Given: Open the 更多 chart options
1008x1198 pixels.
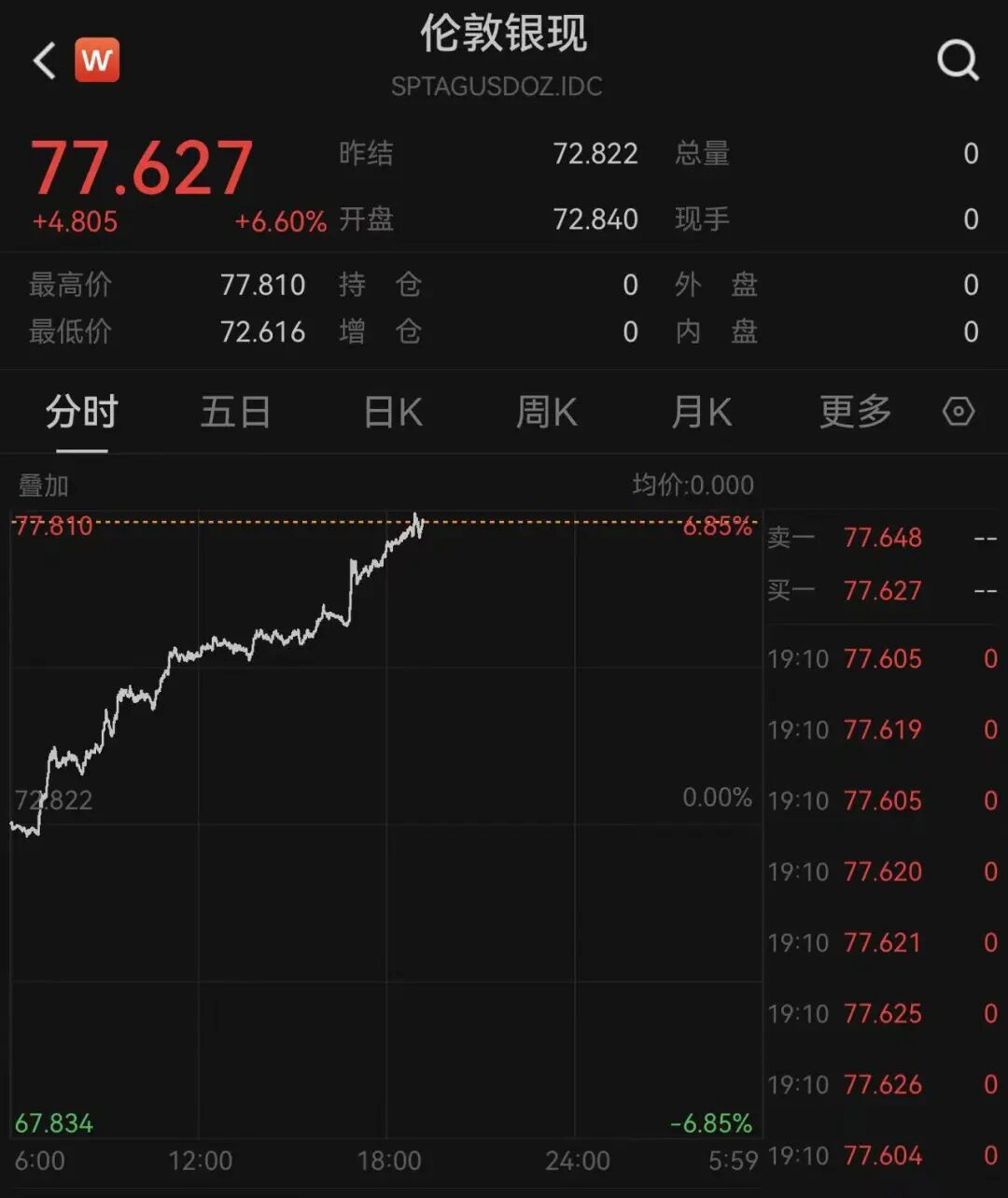Looking at the screenshot, I should pos(855,412).
